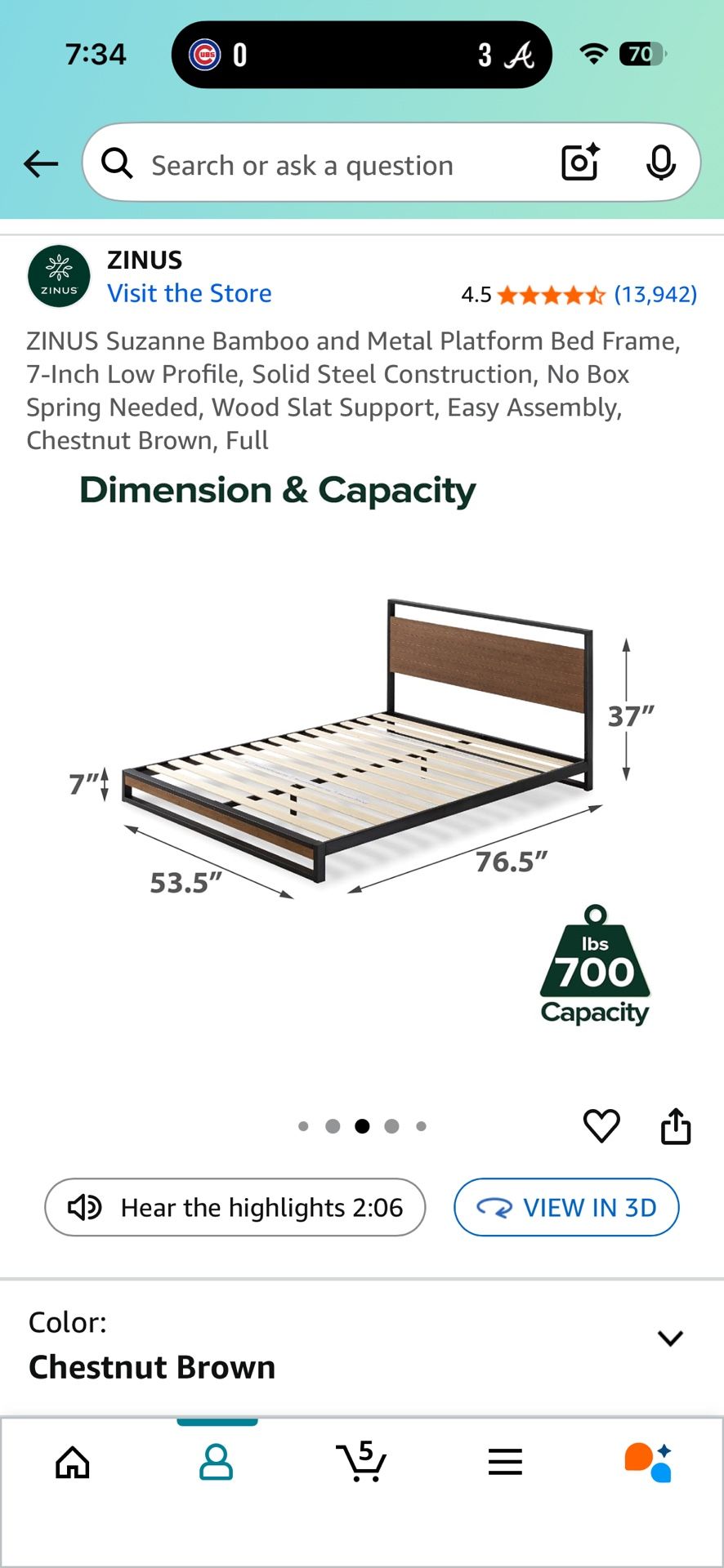Open the cart with 5 items
The image size is (724, 1568).
(x=360, y=1461)
